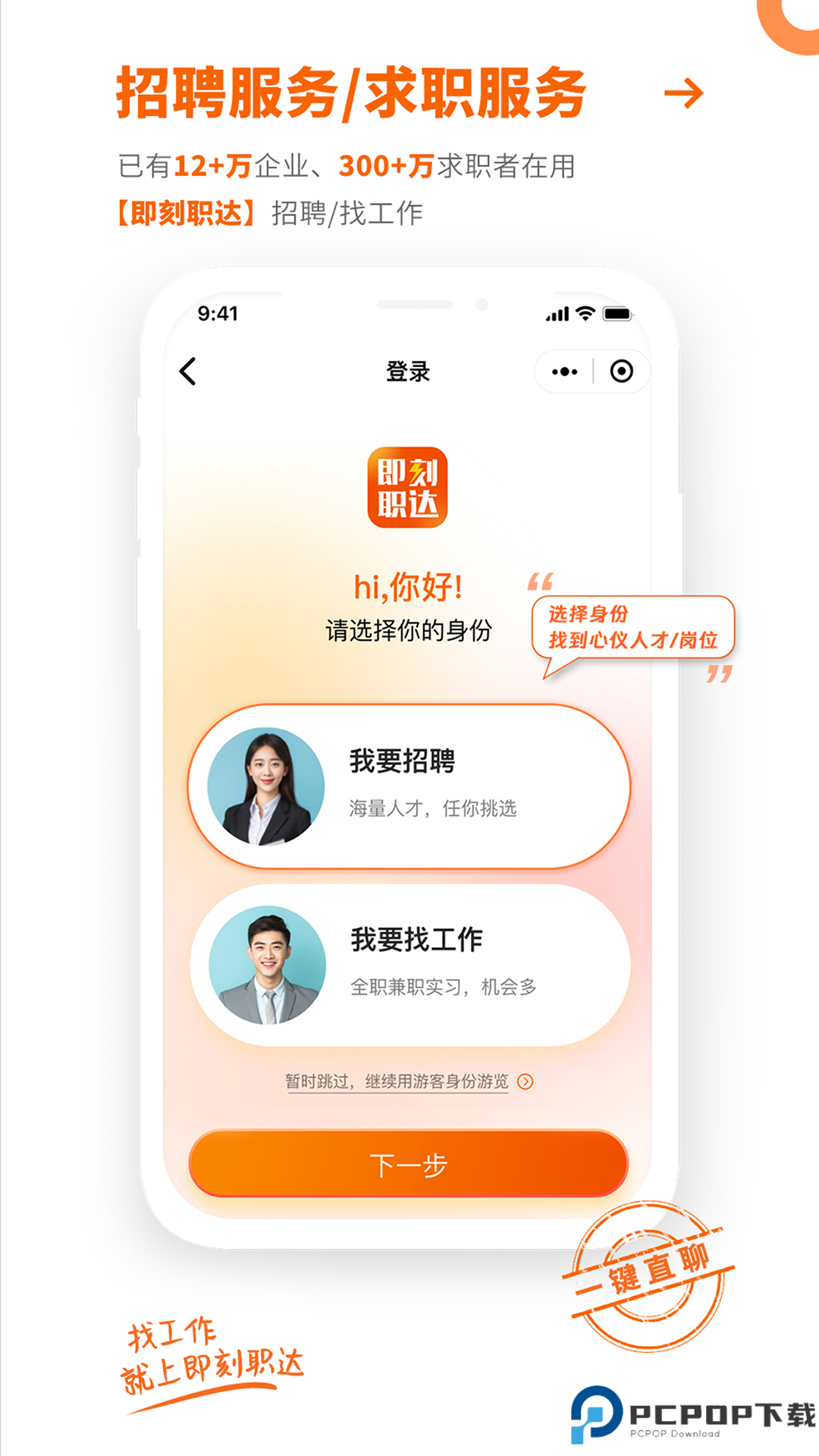Open the speech bubble tip 选择身份

click(635, 626)
